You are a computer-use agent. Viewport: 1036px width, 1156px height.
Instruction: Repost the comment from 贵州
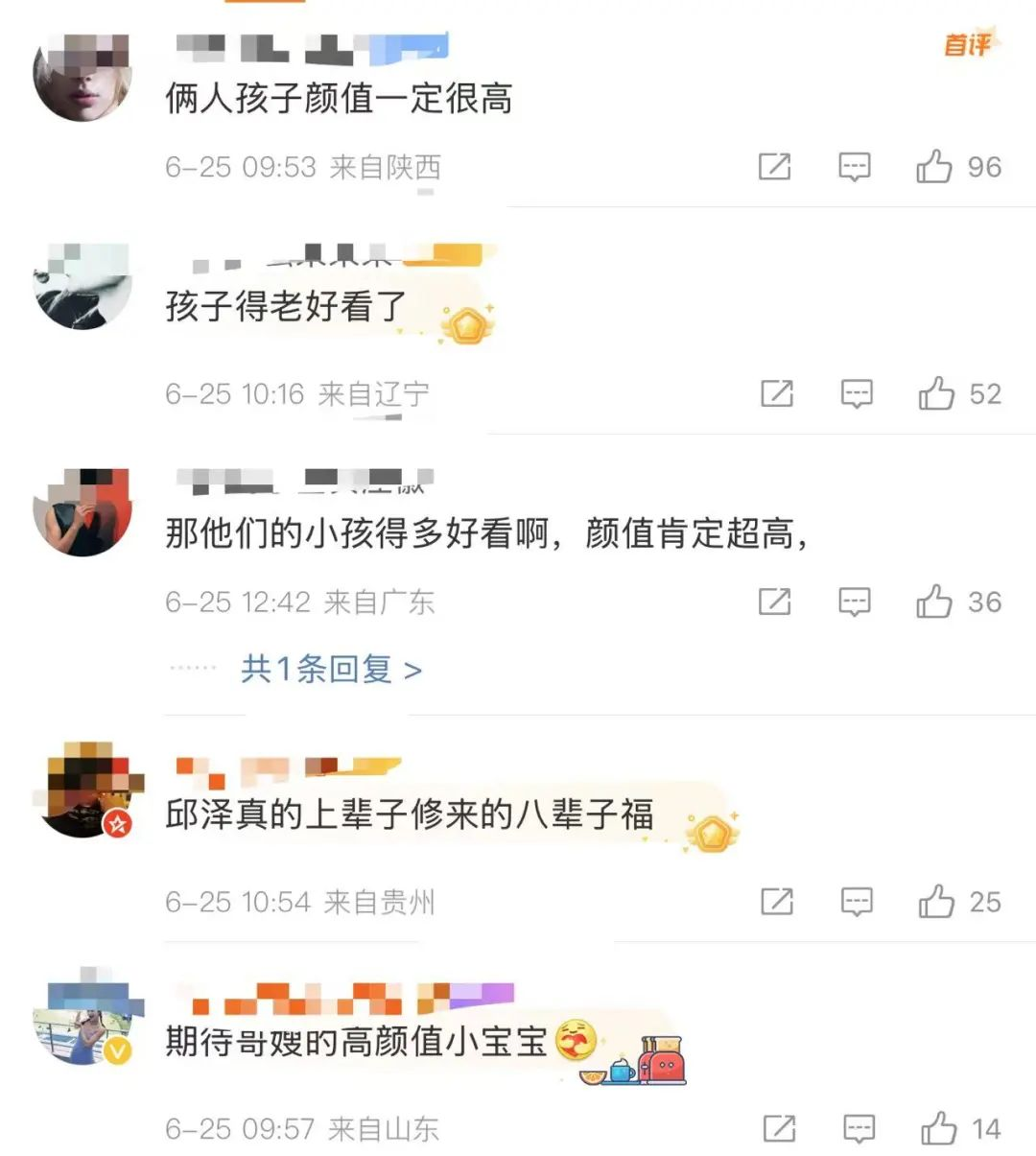coord(776,902)
